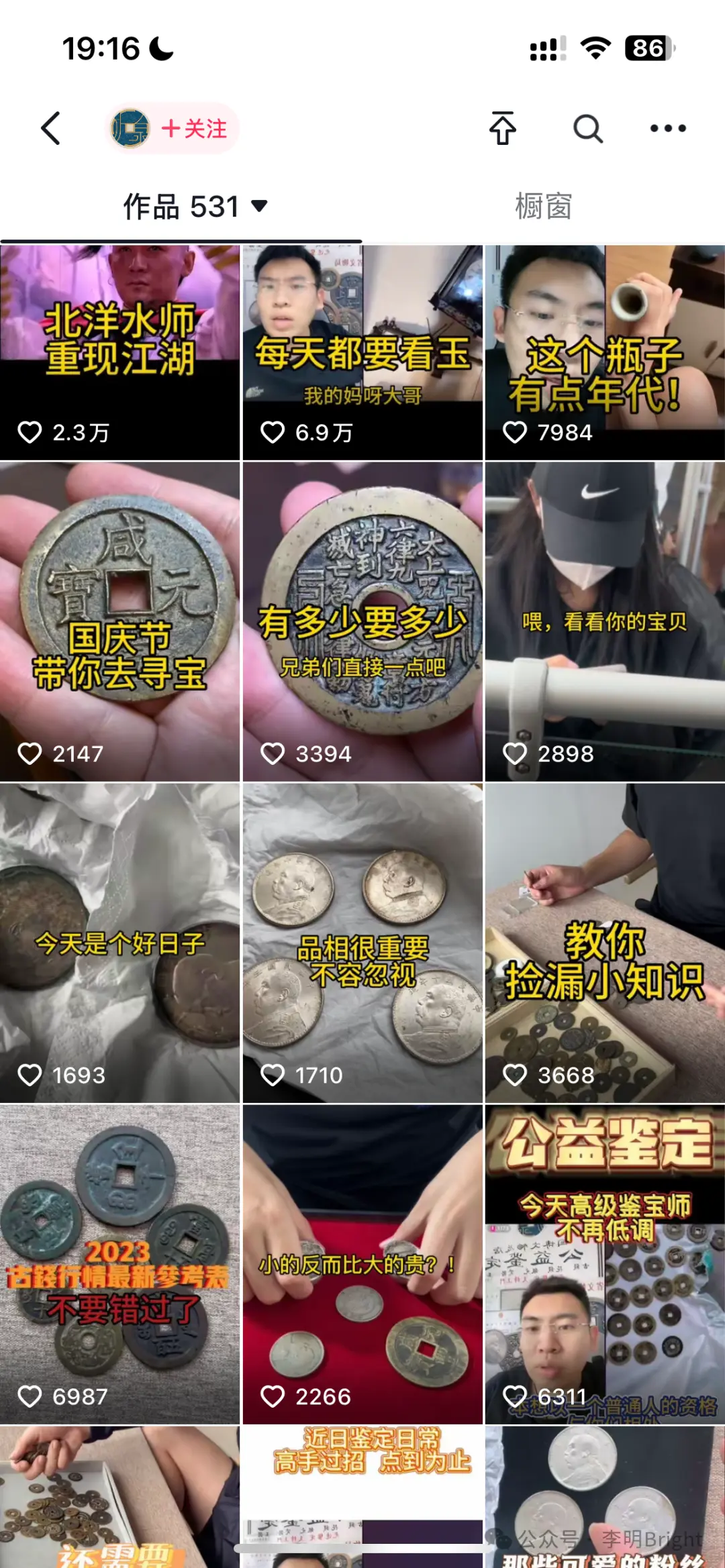View the 2023古钱行情最新参考表 video
This screenshot has height=1568, width=725.
click(x=119, y=1264)
